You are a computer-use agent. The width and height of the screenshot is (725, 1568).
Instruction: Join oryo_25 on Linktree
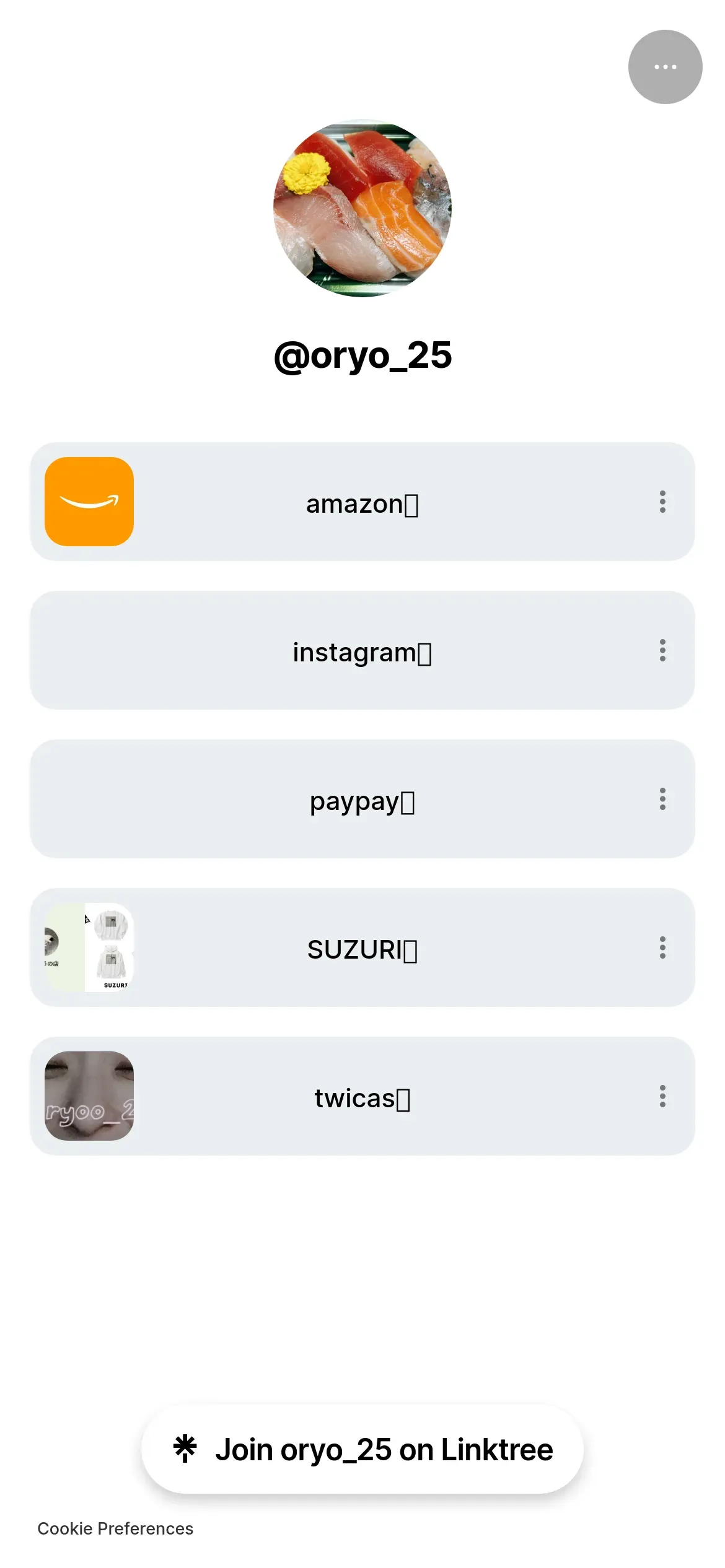(x=362, y=1450)
